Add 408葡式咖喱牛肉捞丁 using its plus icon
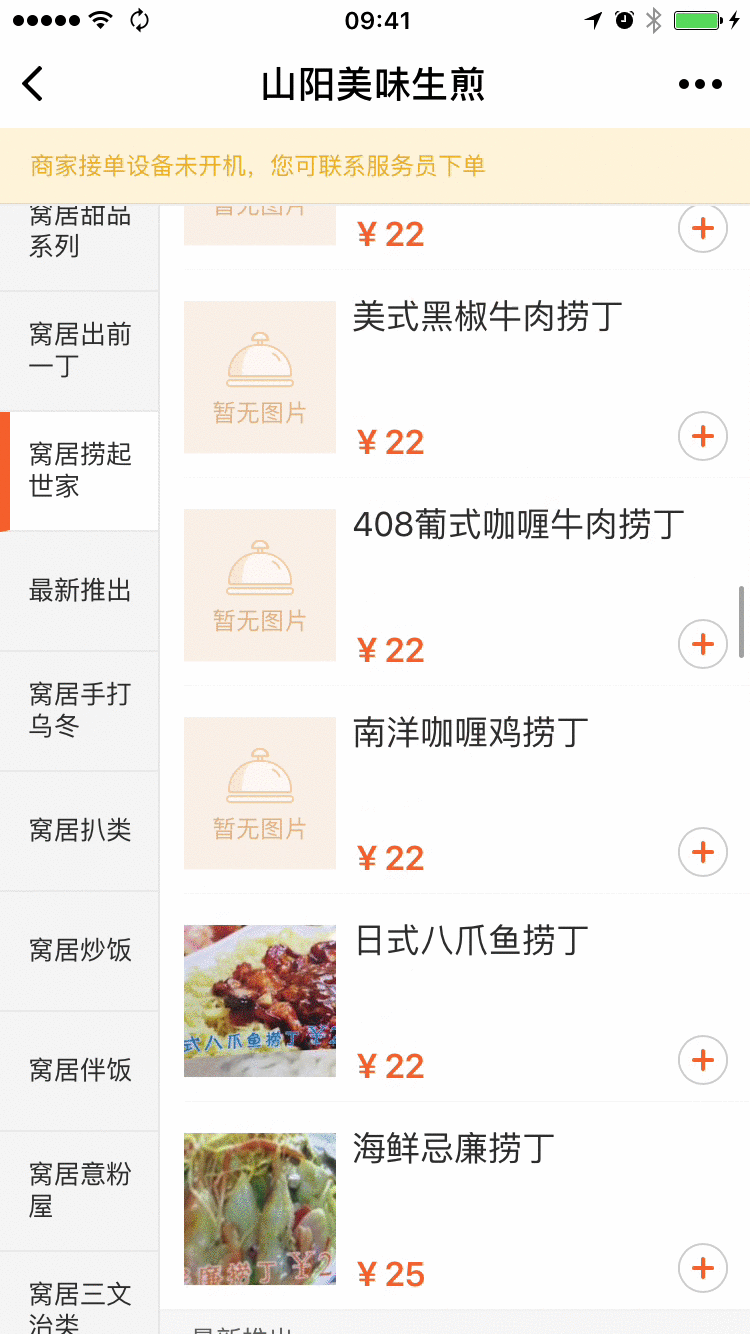 [x=702, y=644]
